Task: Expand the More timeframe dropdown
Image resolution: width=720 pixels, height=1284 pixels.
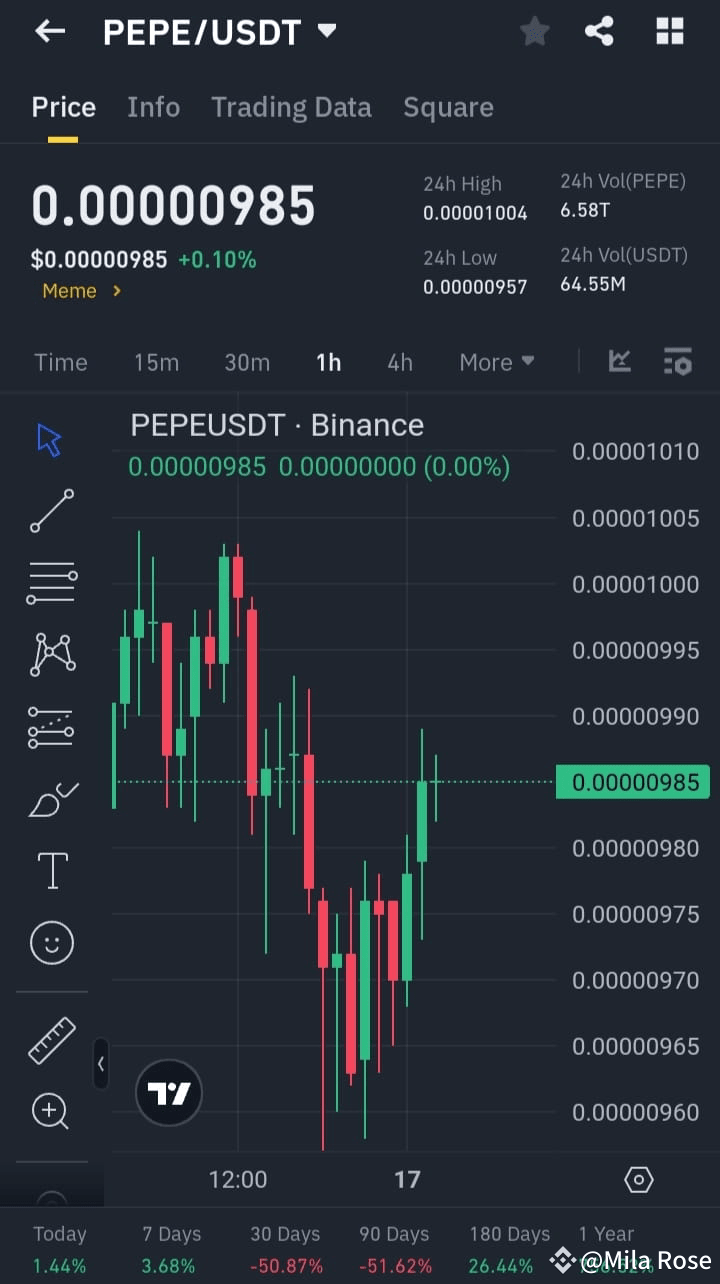Action: [496, 362]
